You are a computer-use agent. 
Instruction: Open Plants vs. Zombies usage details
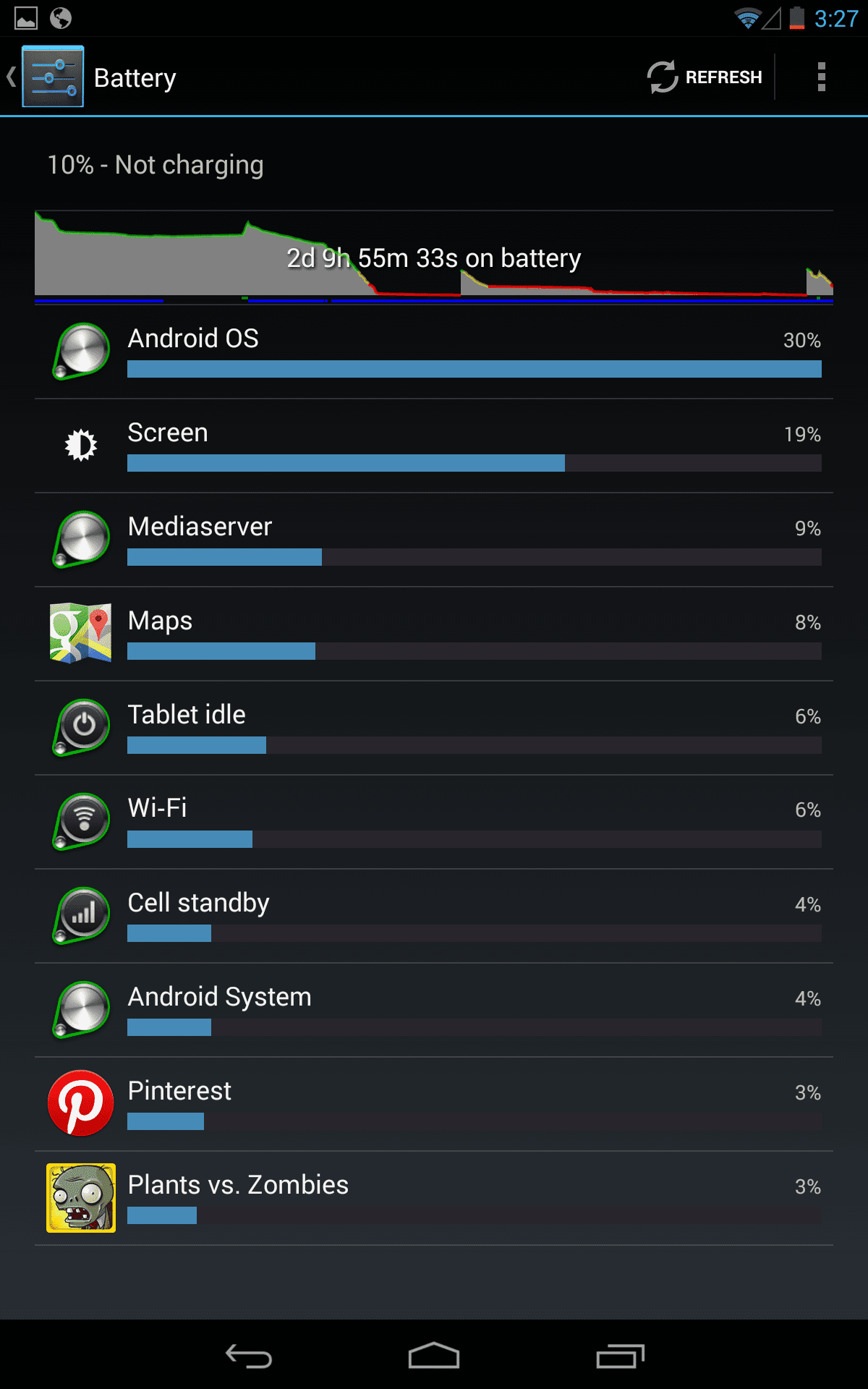click(x=434, y=1199)
